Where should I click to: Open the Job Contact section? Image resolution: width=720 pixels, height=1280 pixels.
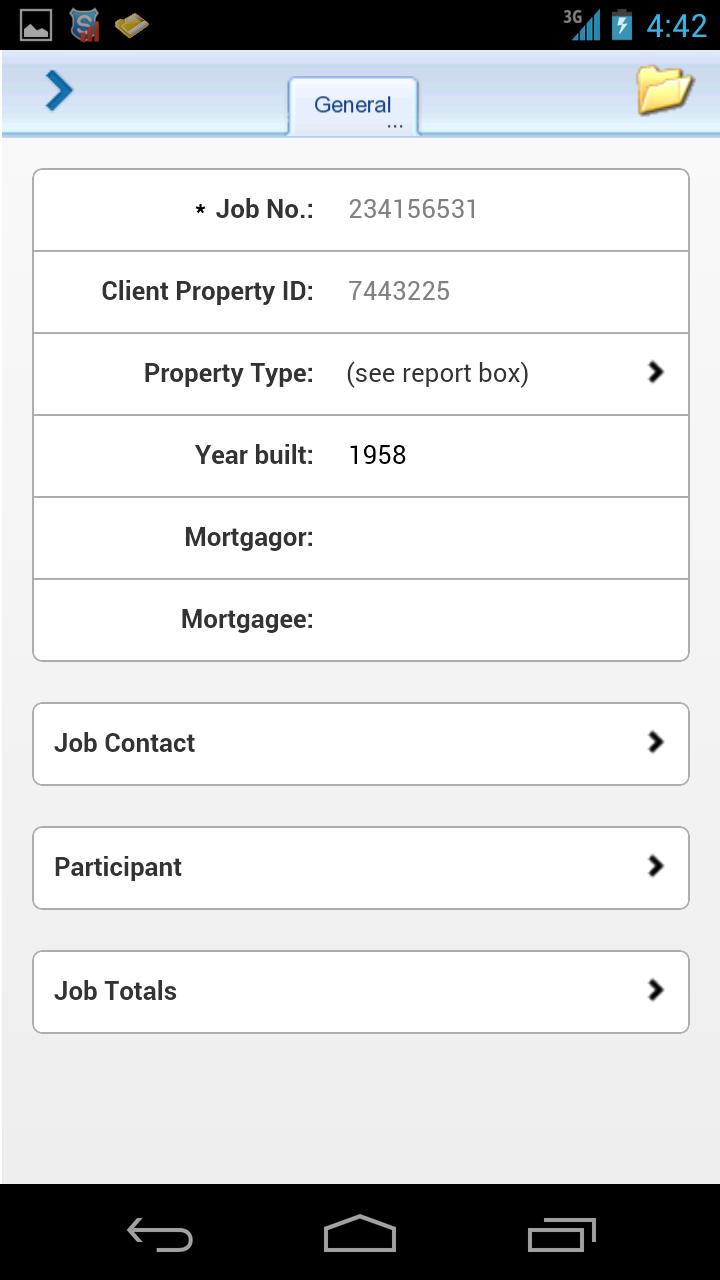360,742
